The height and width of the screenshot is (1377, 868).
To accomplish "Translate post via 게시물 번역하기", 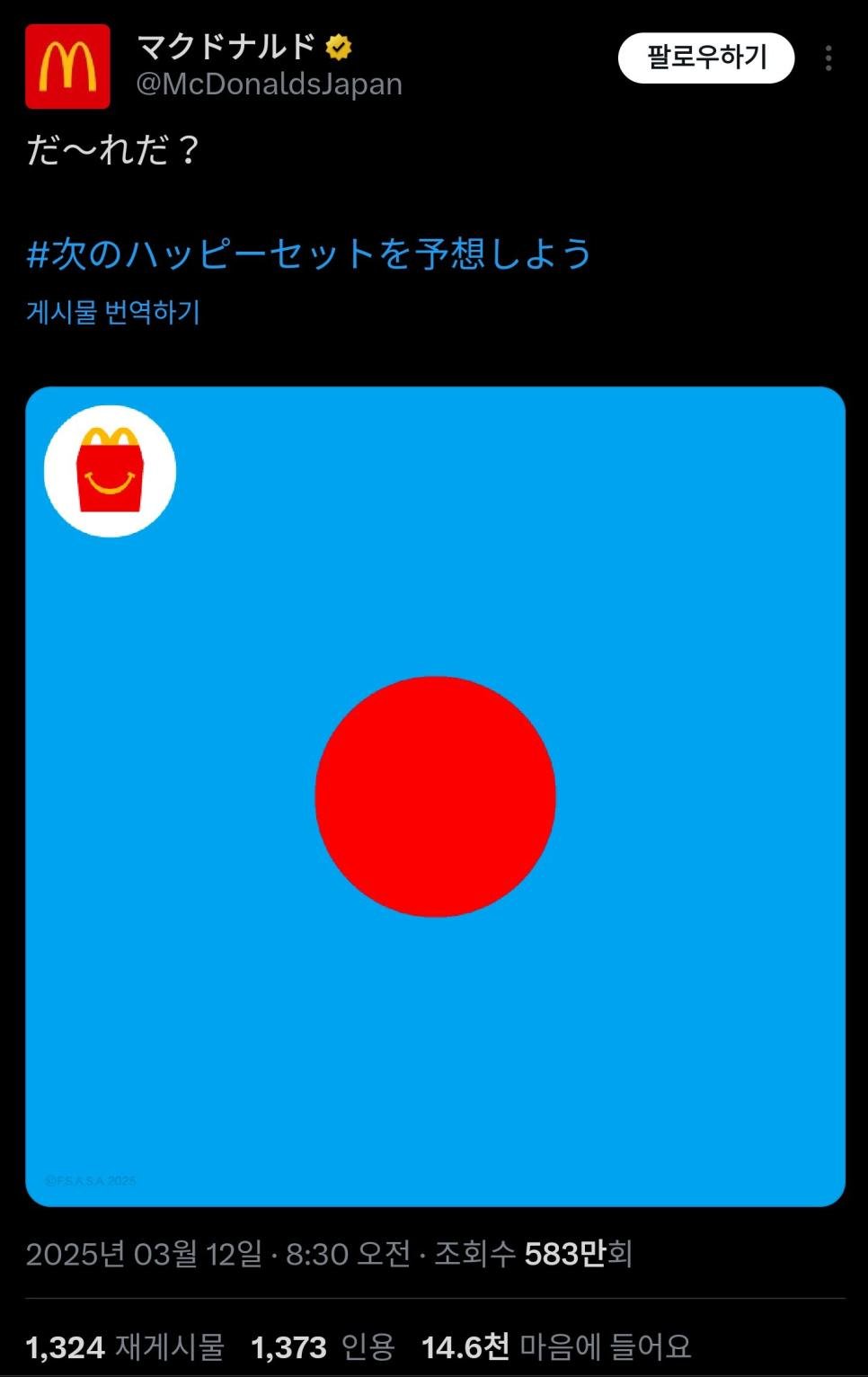I will tap(113, 312).
